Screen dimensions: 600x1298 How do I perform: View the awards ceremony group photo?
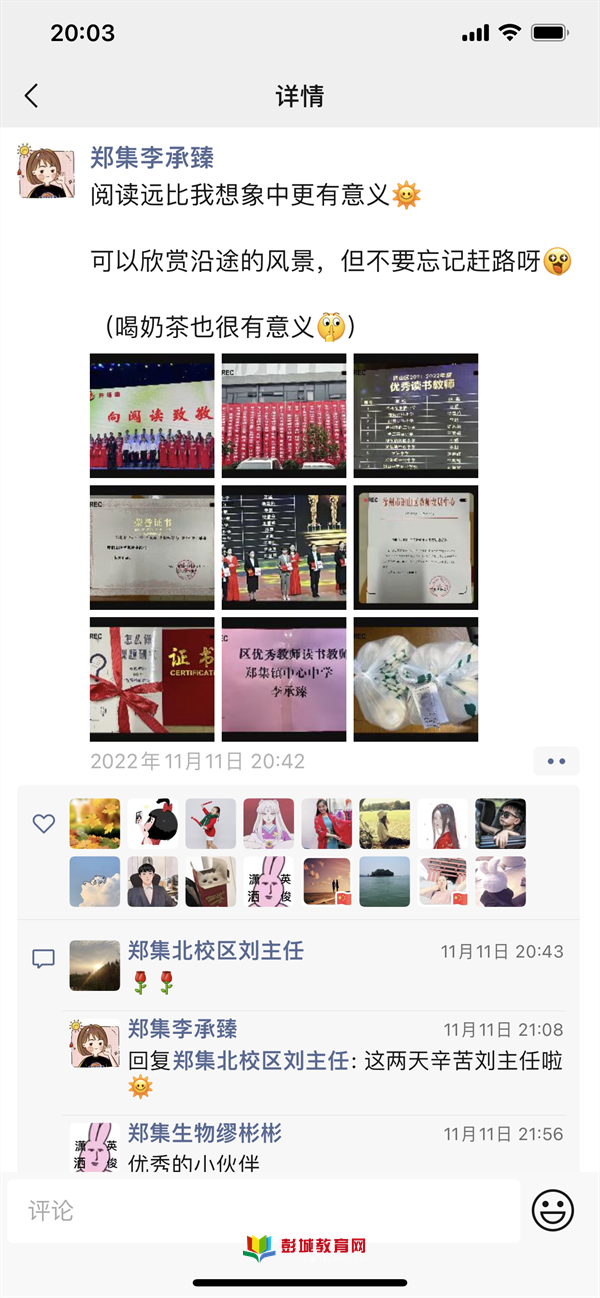tap(284, 547)
